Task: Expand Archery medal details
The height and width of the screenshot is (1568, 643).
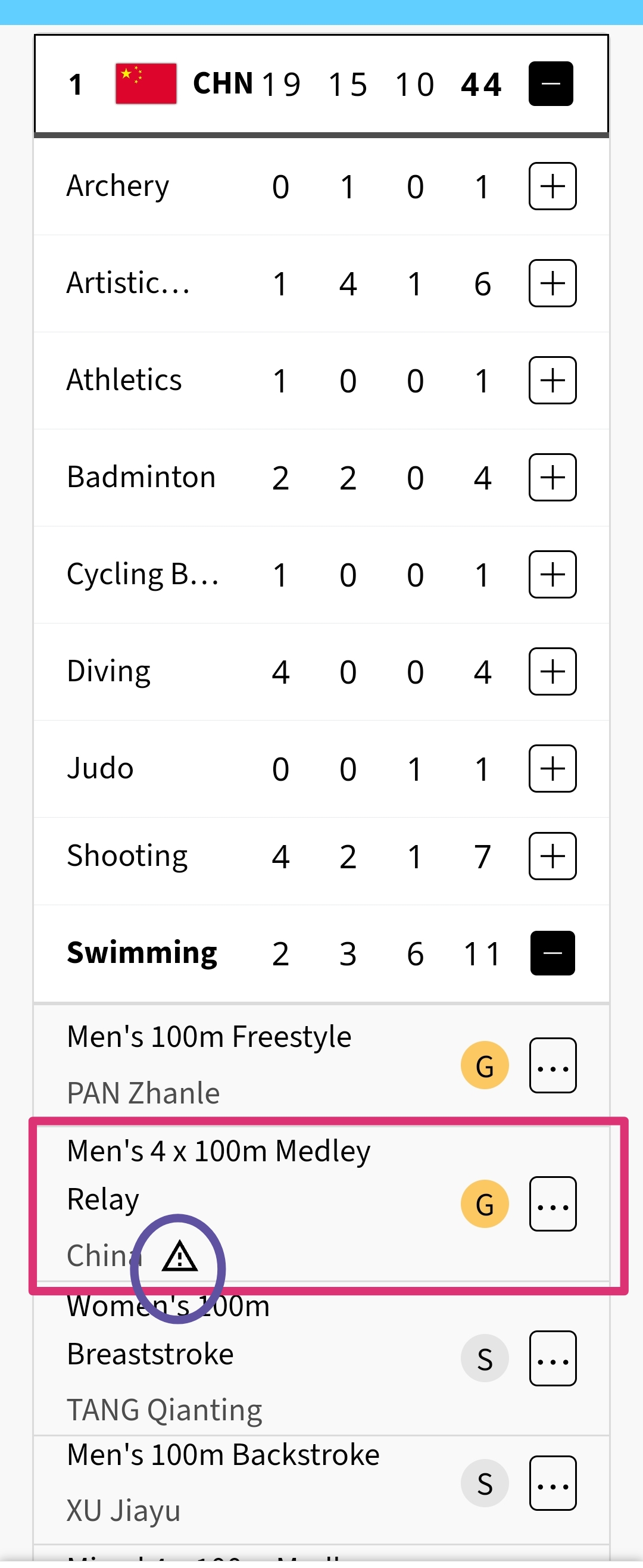Action: pyautogui.click(x=553, y=186)
